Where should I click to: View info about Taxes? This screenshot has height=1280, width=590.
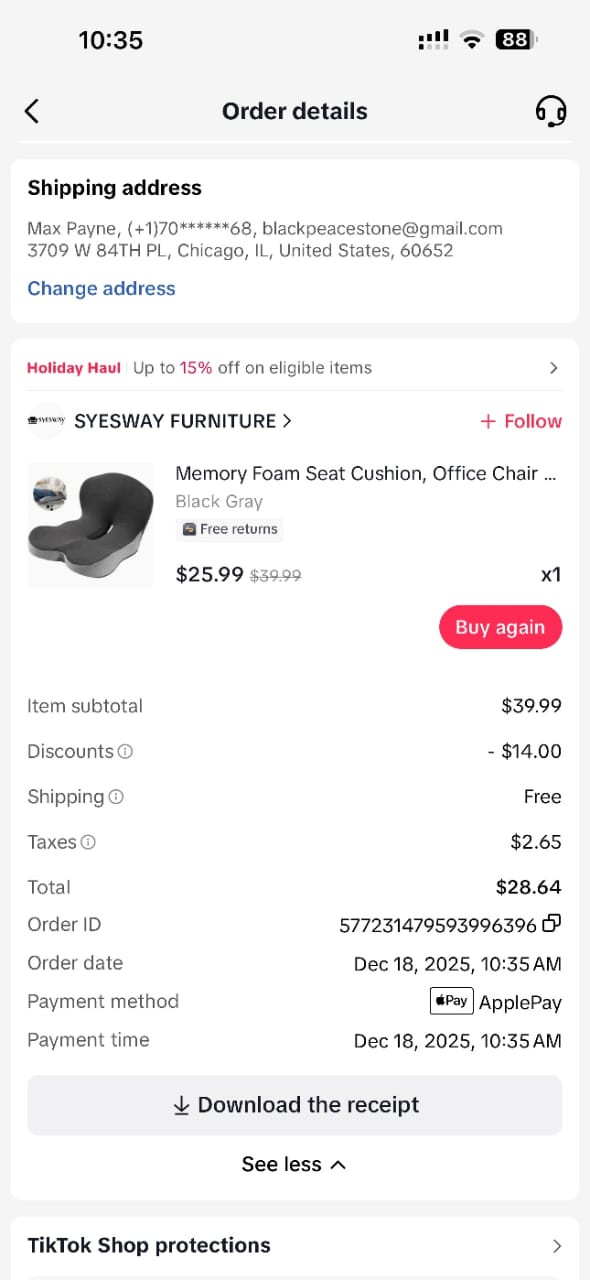88,842
